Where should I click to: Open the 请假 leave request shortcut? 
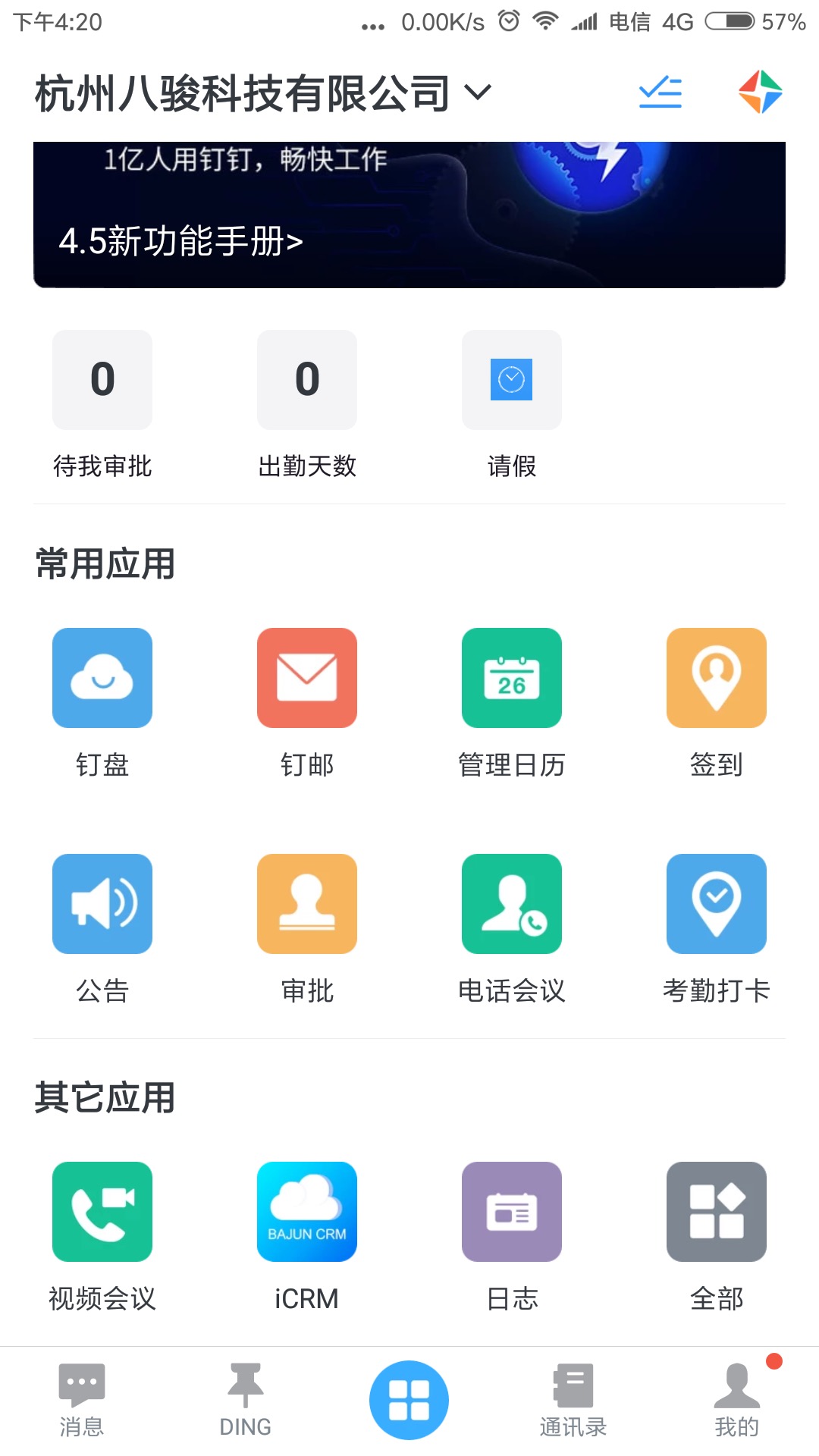[x=512, y=380]
